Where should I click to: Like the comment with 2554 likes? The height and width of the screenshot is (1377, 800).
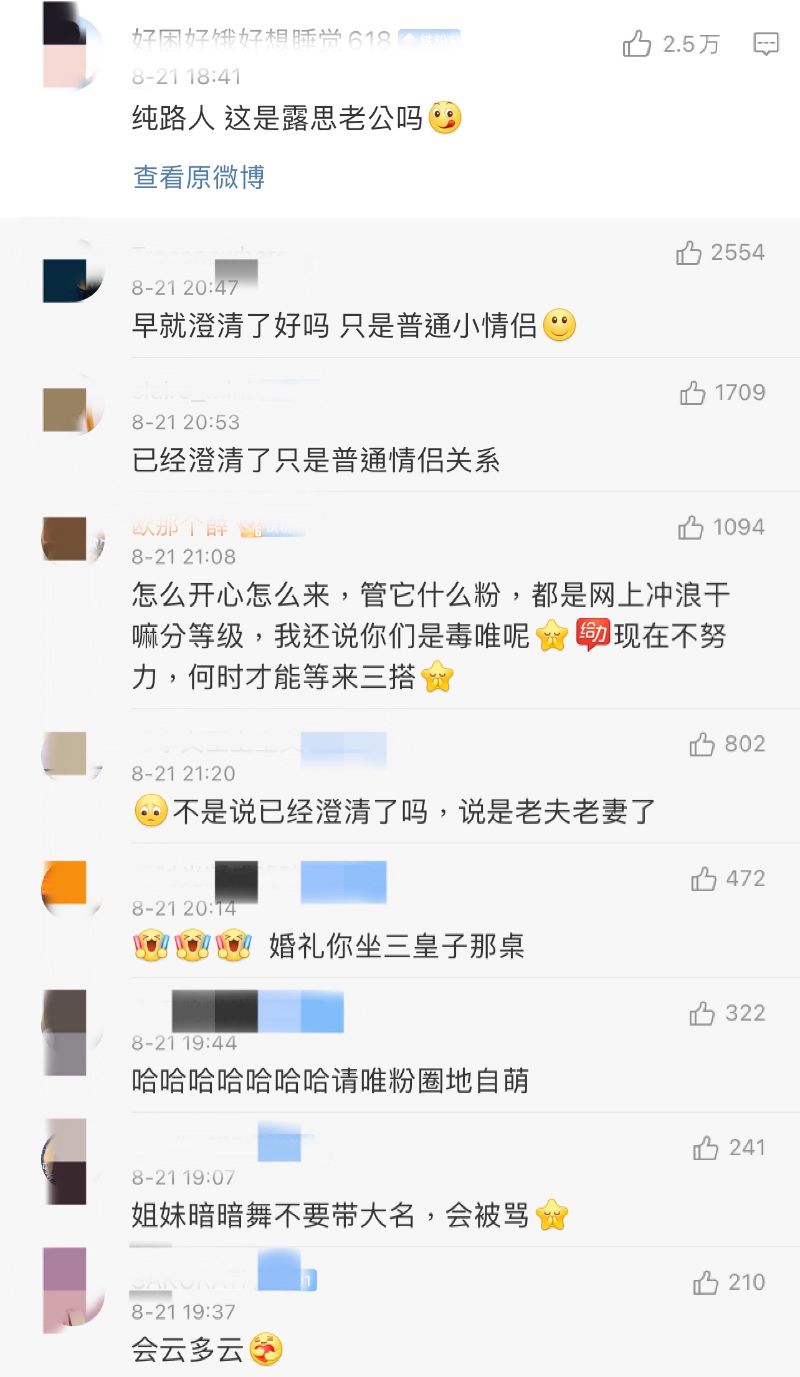689,253
